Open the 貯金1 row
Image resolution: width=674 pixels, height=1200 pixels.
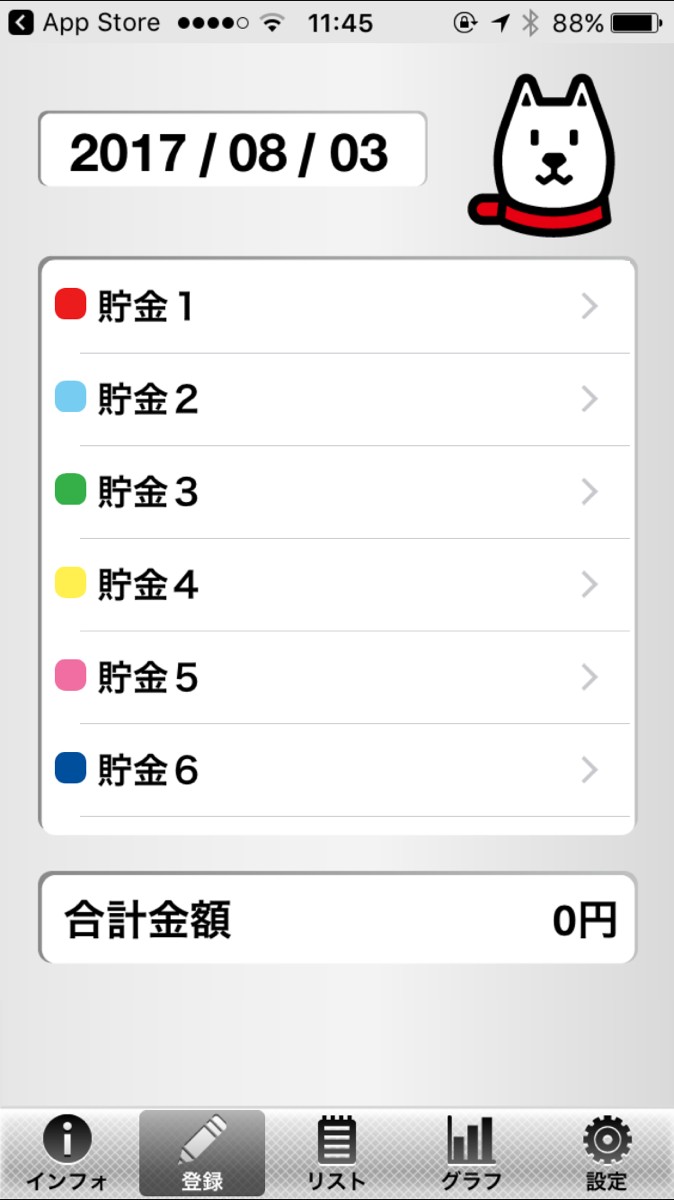tap(337, 306)
